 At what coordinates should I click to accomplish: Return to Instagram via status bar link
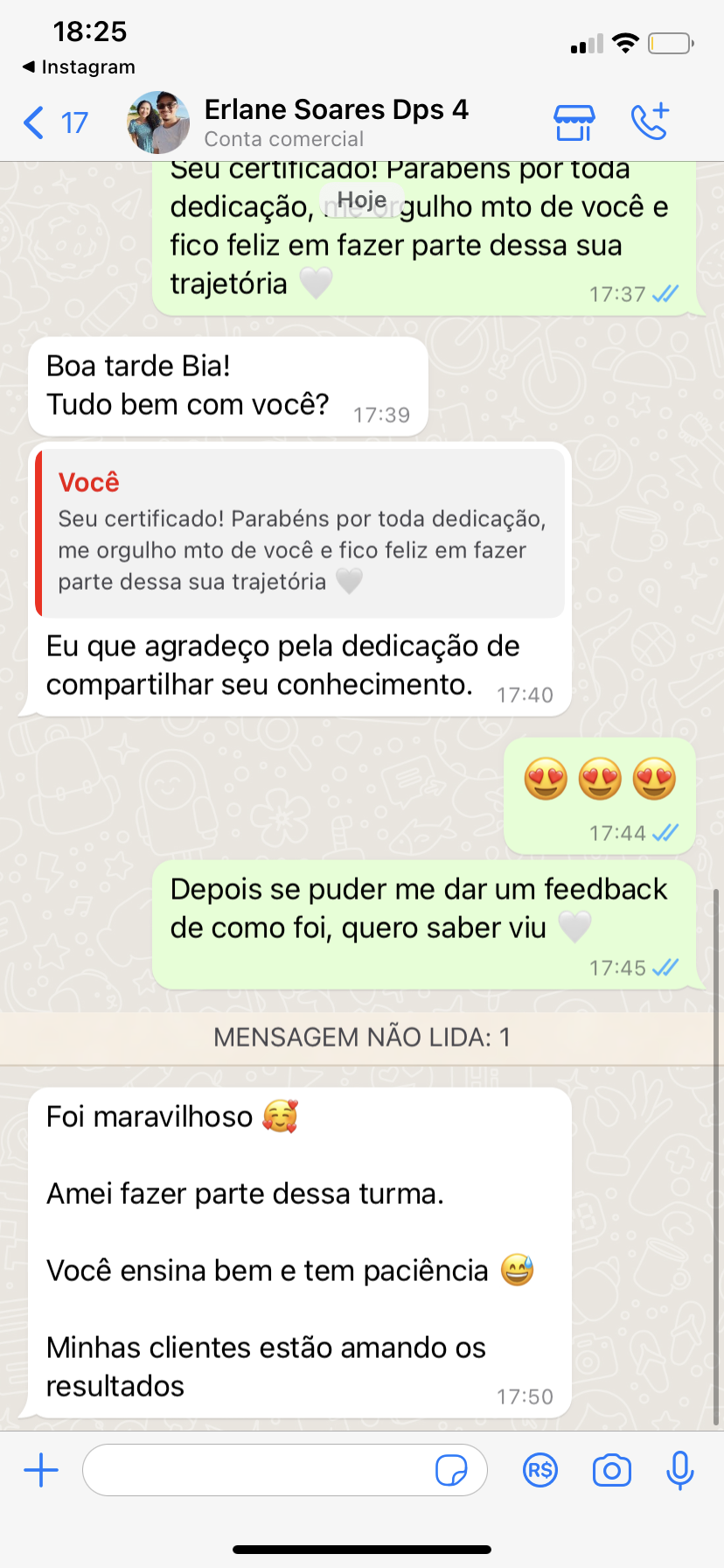point(79,67)
